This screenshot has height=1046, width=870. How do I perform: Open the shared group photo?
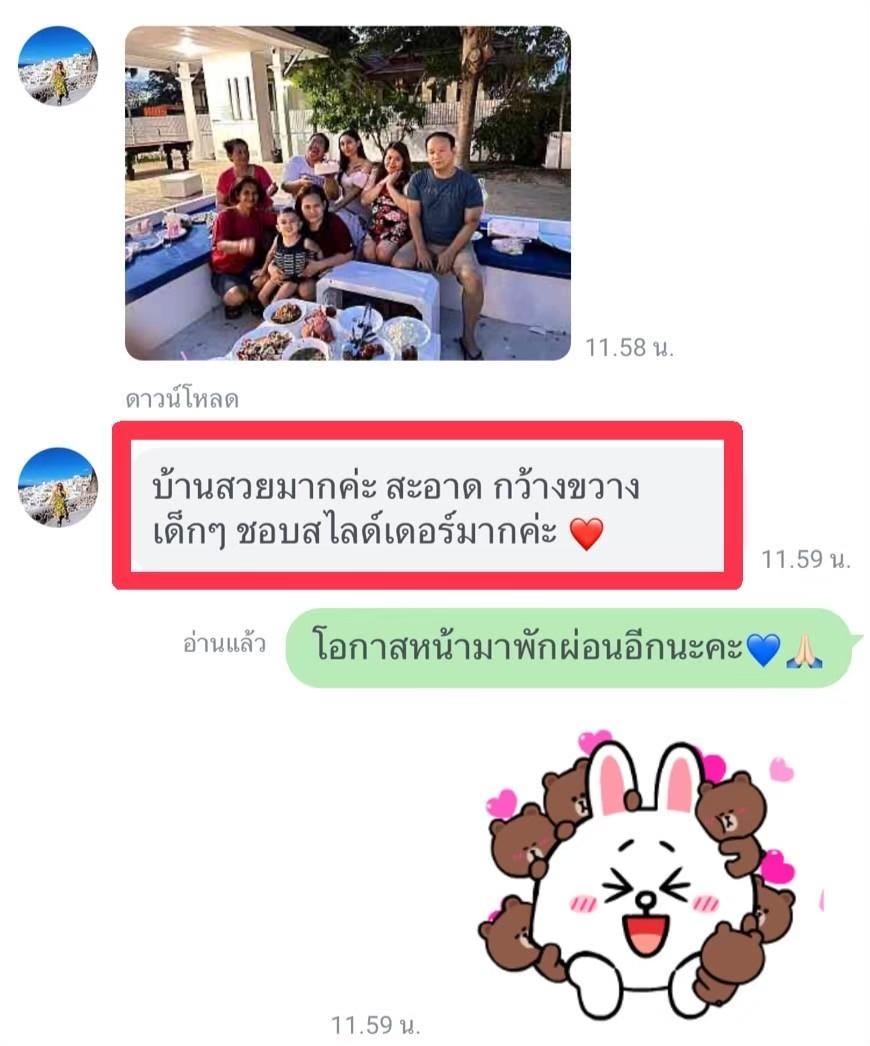click(x=347, y=193)
